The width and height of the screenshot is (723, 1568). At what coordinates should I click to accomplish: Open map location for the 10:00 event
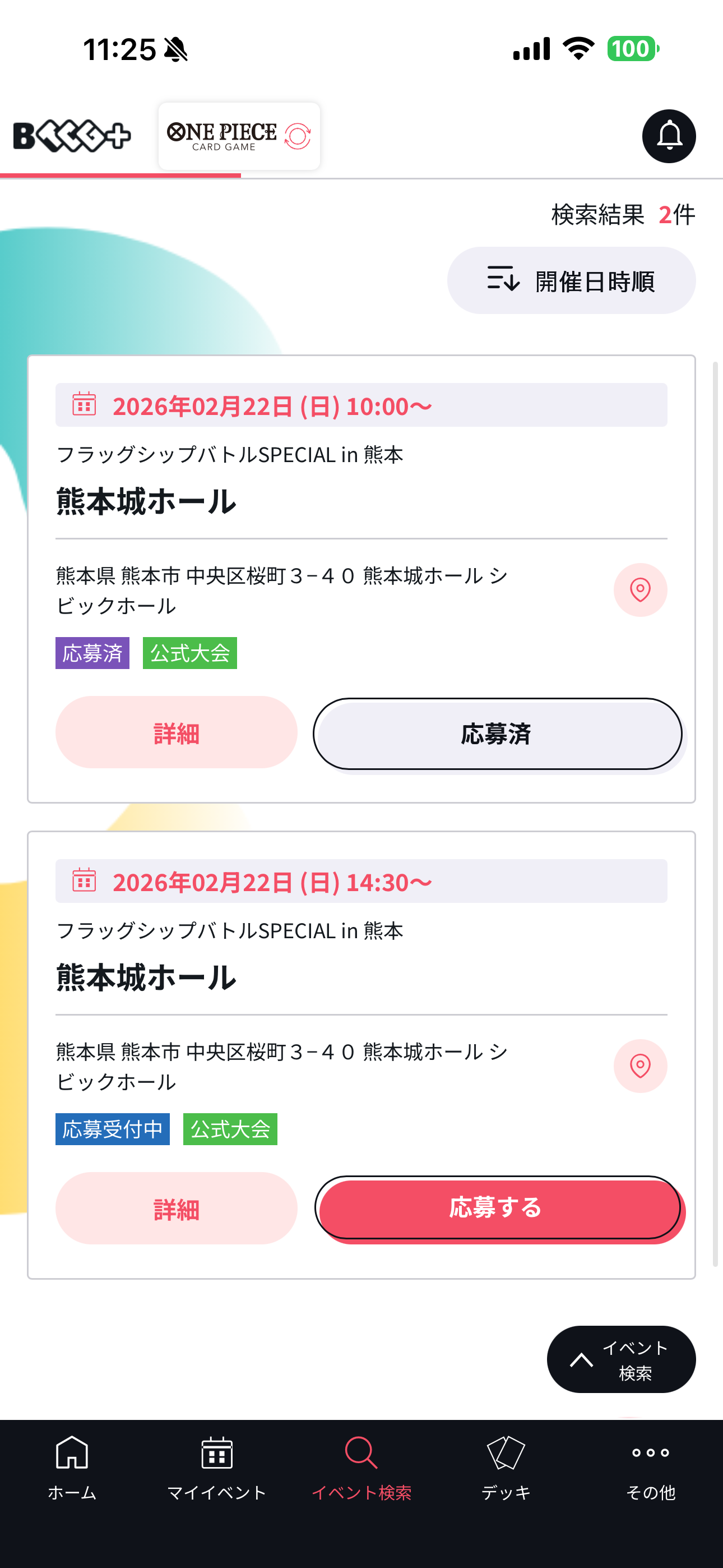(640, 590)
